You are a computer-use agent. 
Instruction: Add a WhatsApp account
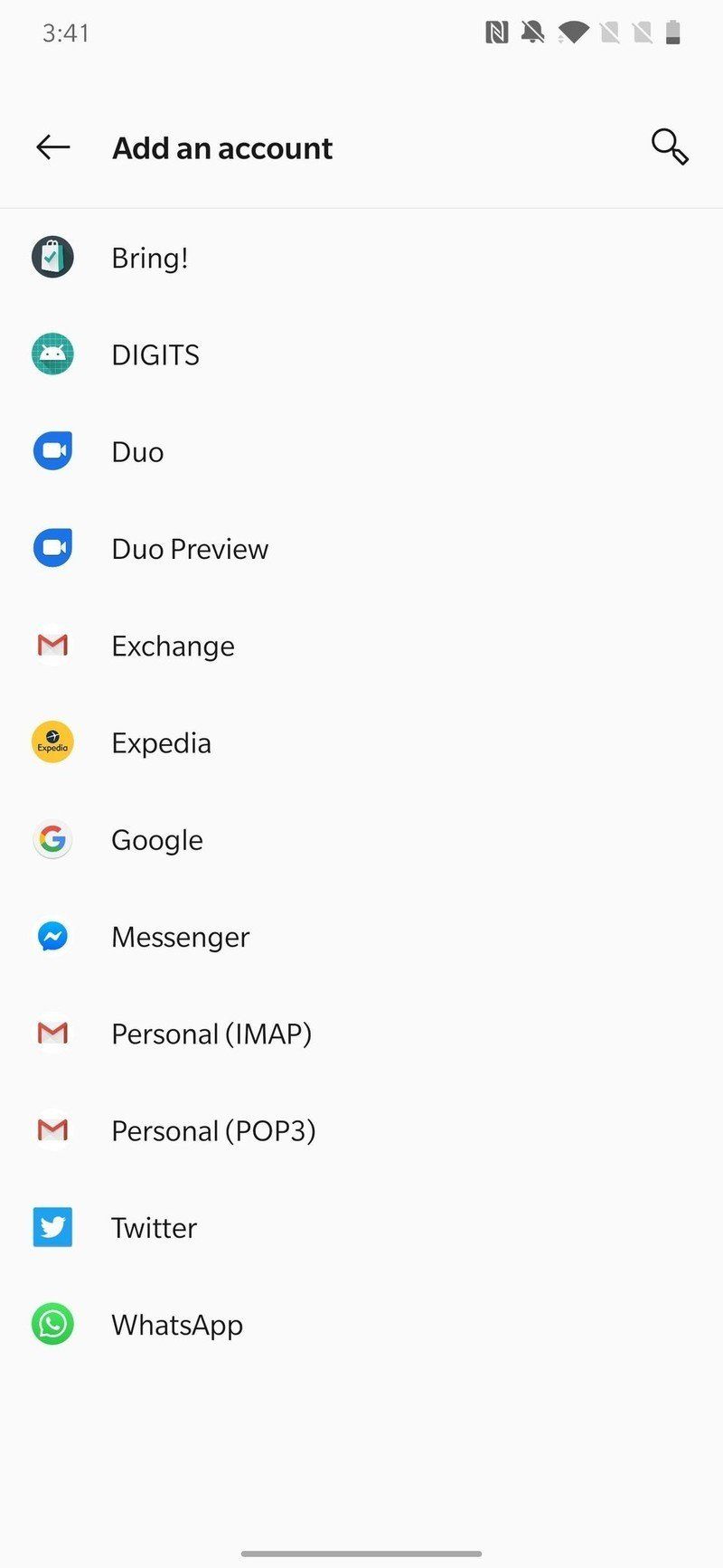(x=177, y=1324)
